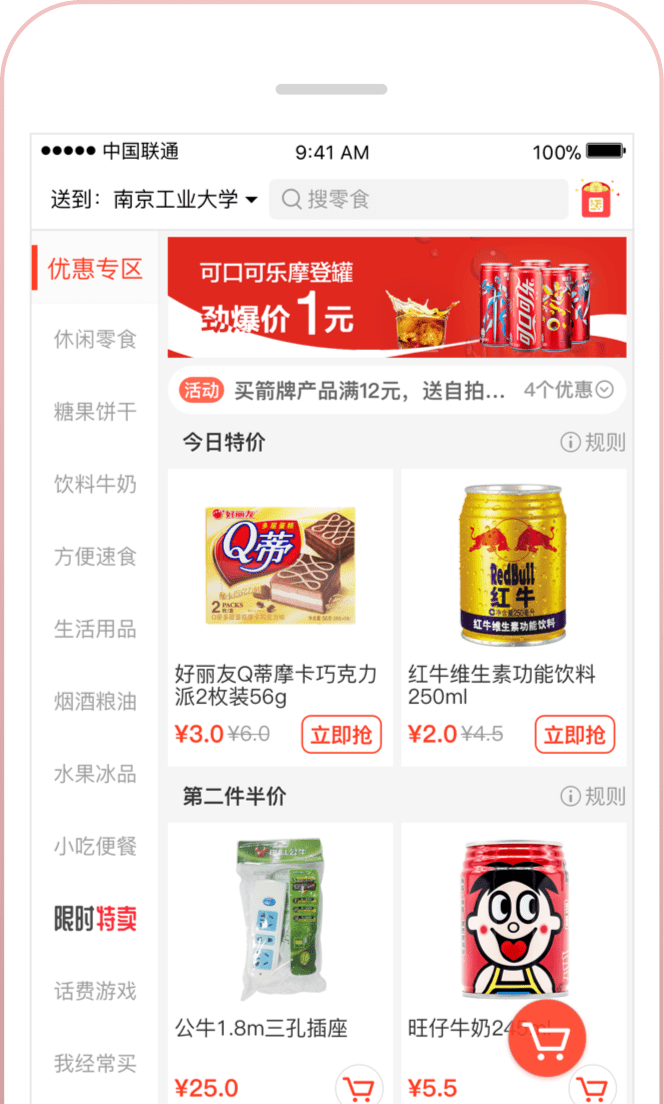Tap 立即抢 for 红牛 drink

[x=574, y=735]
